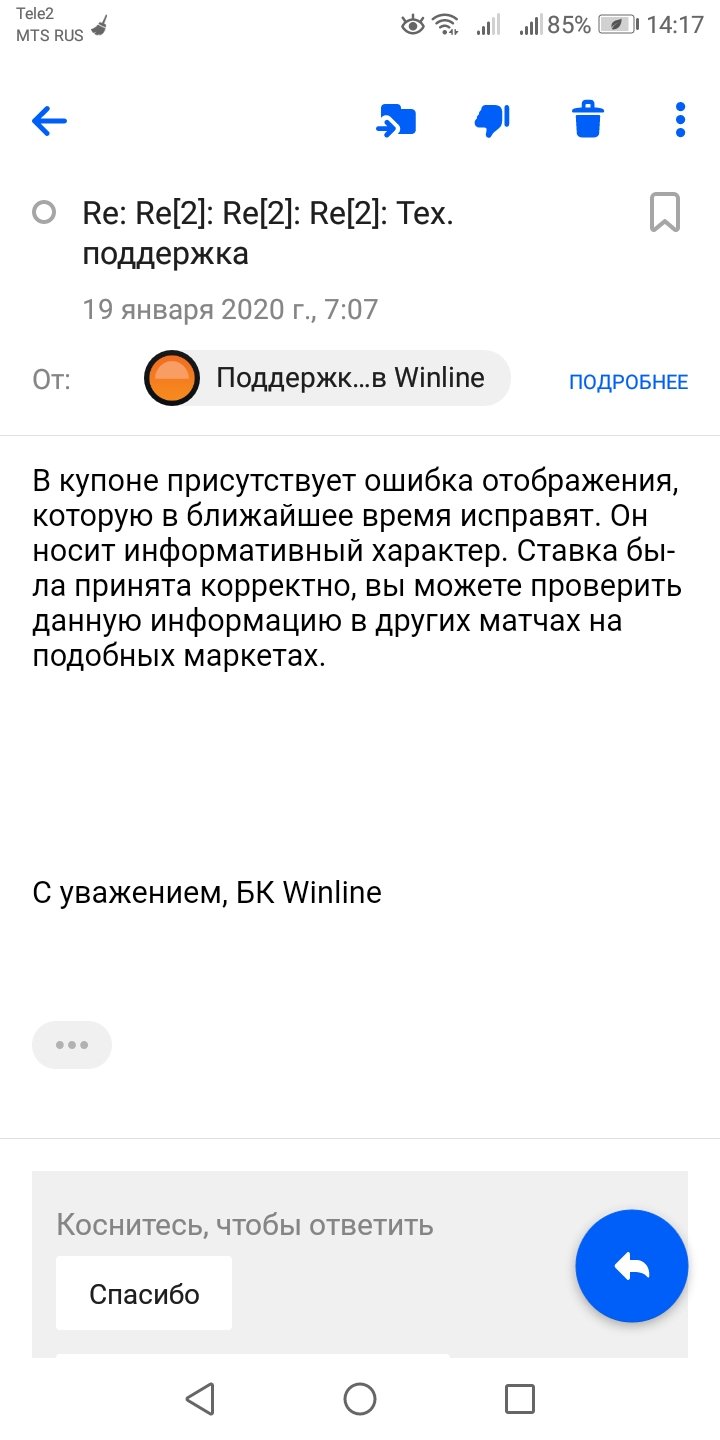Expand quoted text with the ellipsis button

point(72,1045)
